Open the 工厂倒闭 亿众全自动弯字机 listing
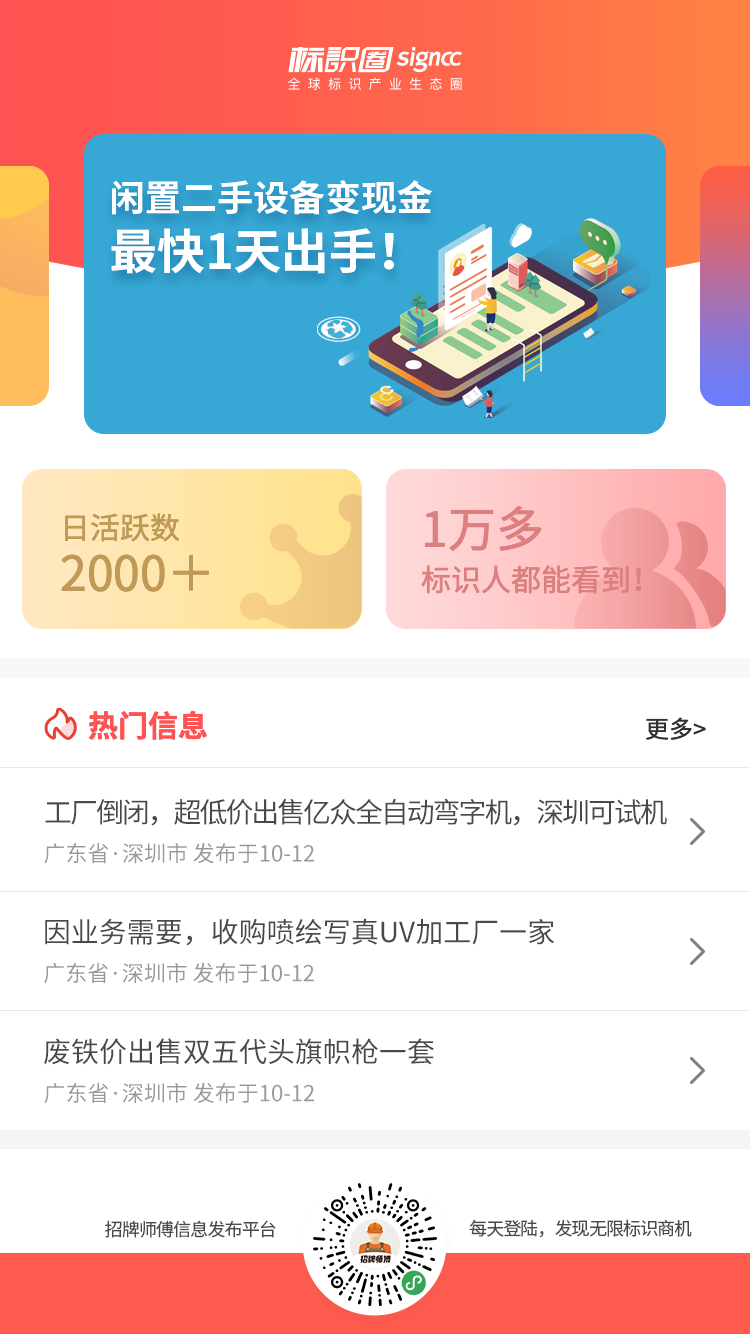The width and height of the screenshot is (750, 1334). pyautogui.click(x=374, y=830)
